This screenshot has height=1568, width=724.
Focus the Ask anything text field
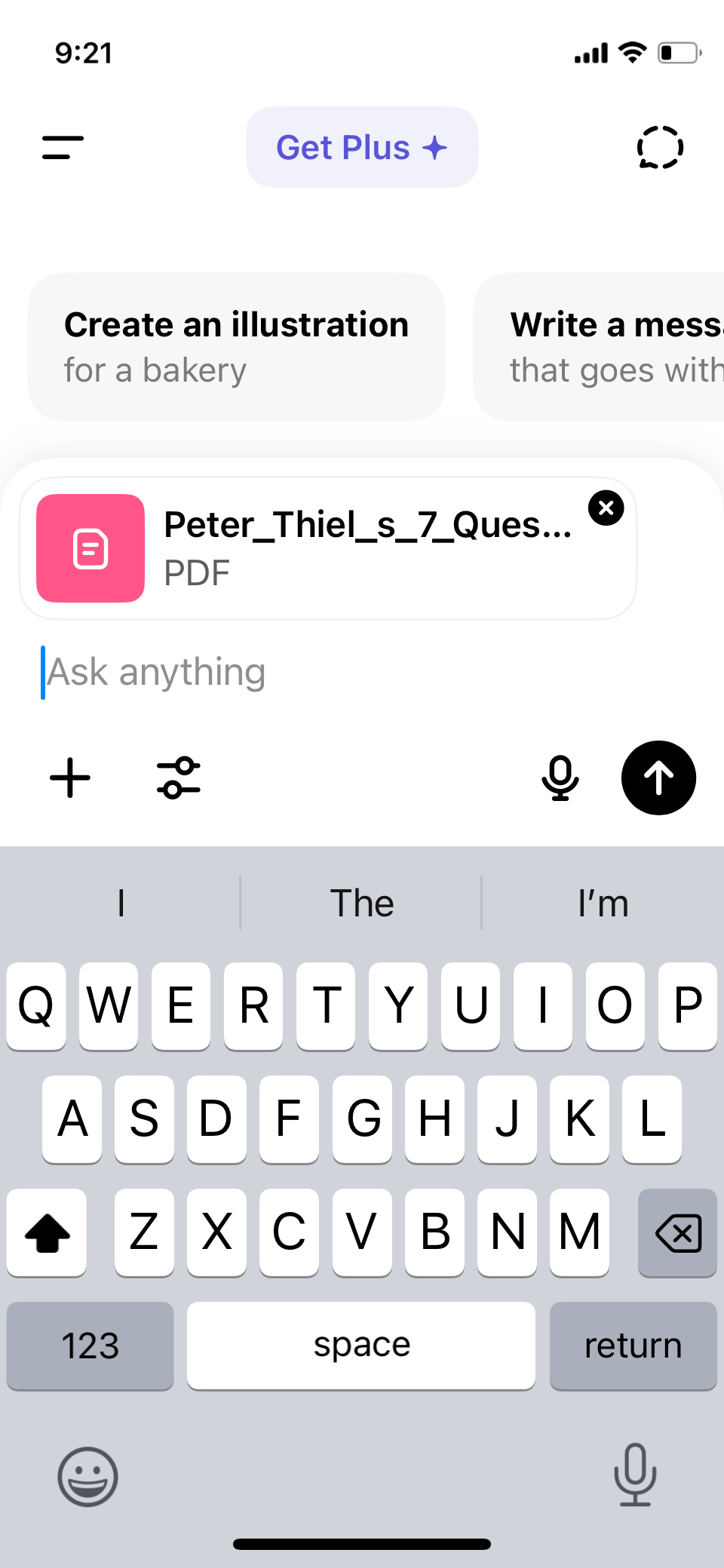pos(339,672)
